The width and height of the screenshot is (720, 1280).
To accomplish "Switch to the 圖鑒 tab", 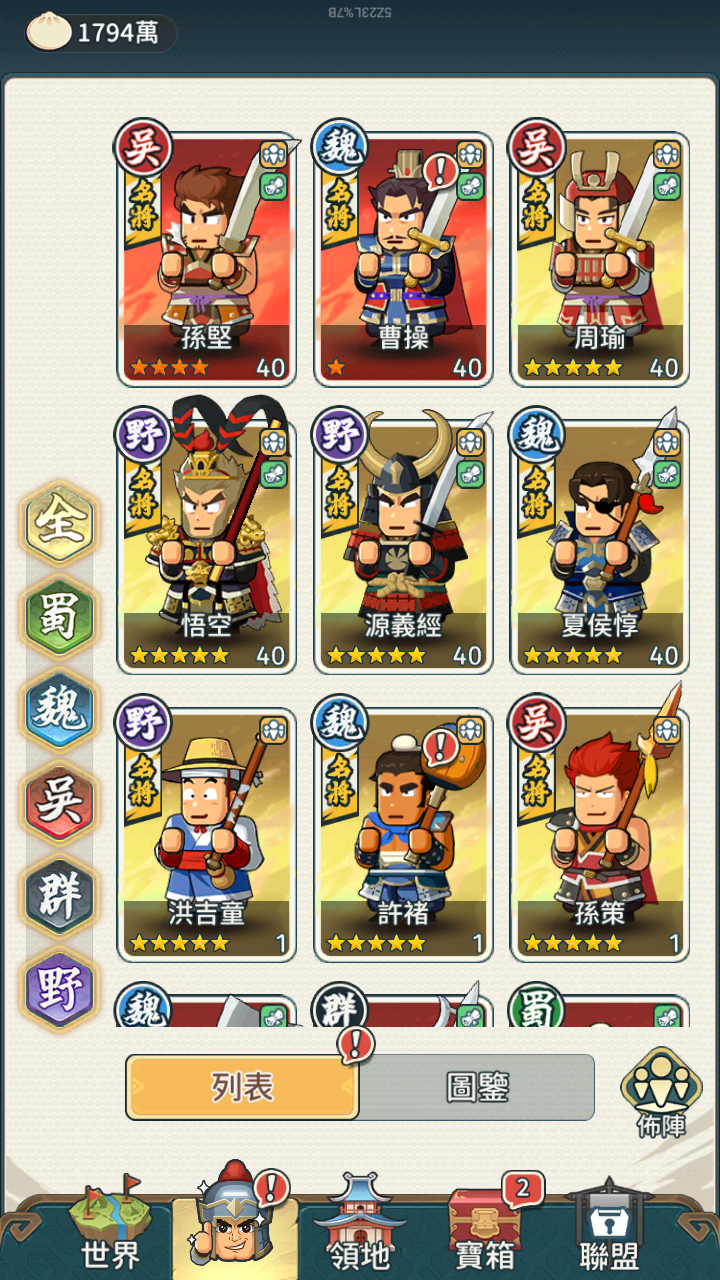I will click(477, 1087).
